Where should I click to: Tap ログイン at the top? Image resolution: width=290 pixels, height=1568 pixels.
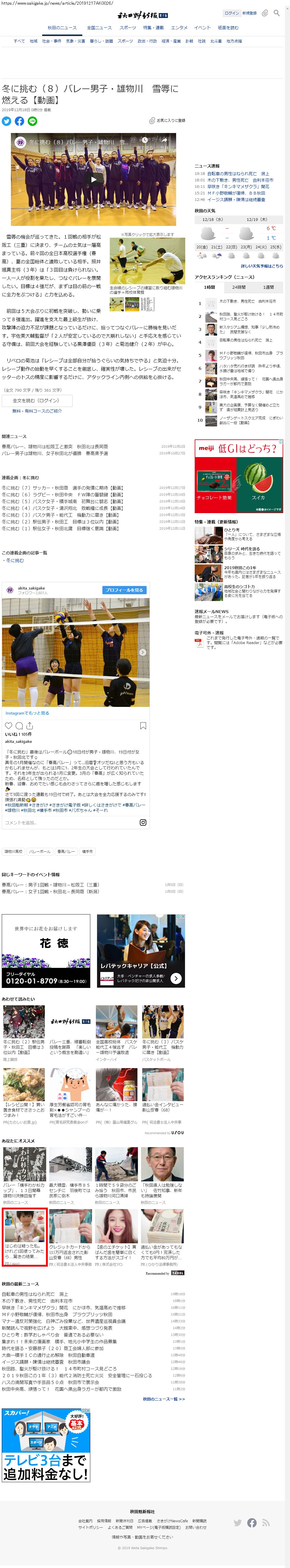coord(232,13)
